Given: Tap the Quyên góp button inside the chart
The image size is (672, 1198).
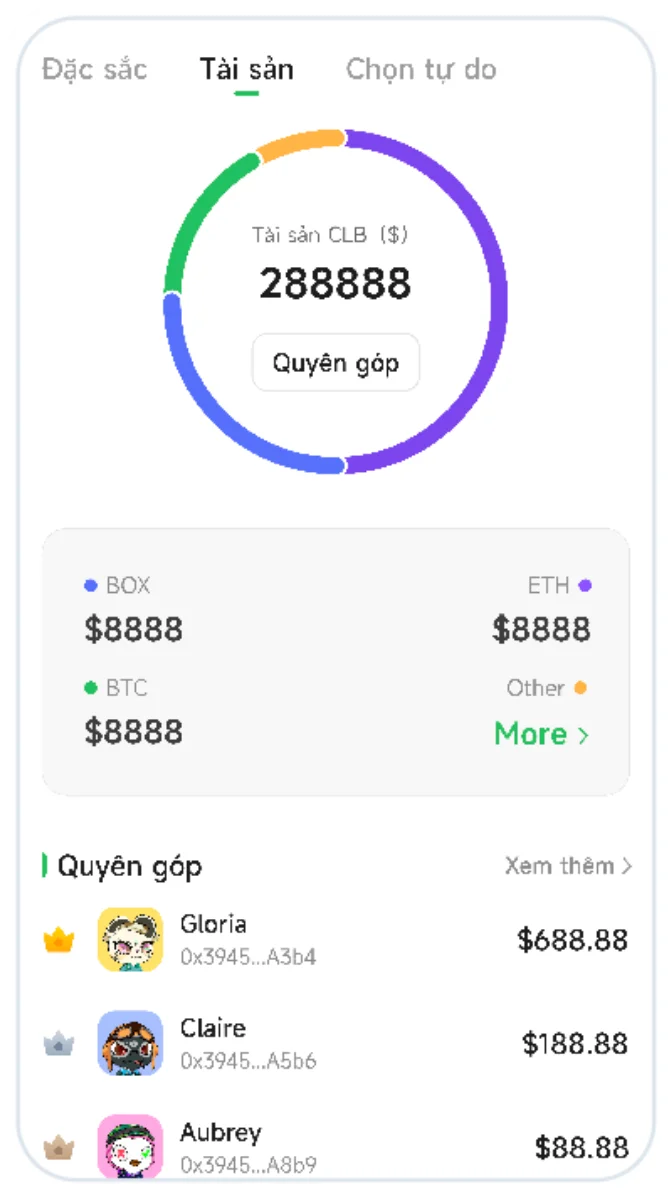Looking at the screenshot, I should pos(336,362).
